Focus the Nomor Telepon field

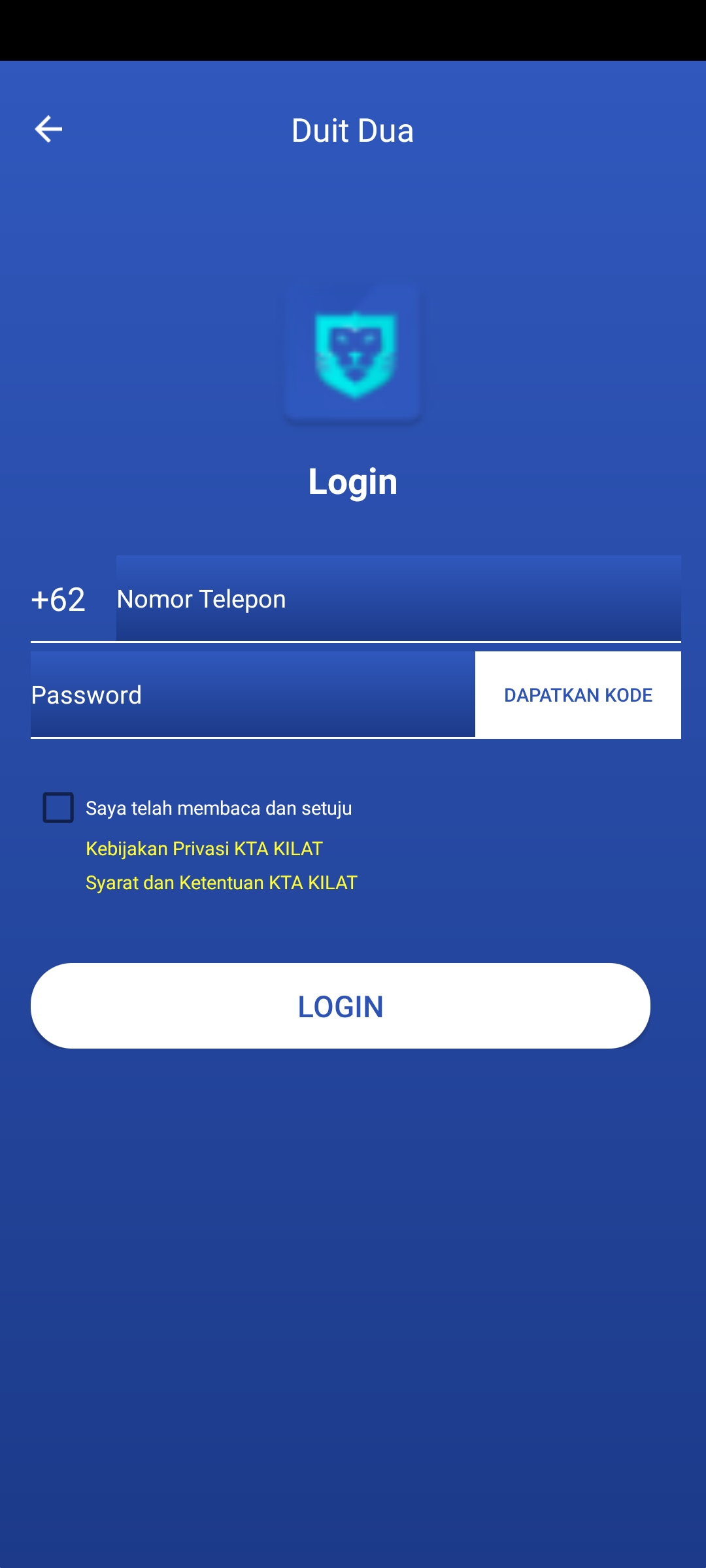397,598
